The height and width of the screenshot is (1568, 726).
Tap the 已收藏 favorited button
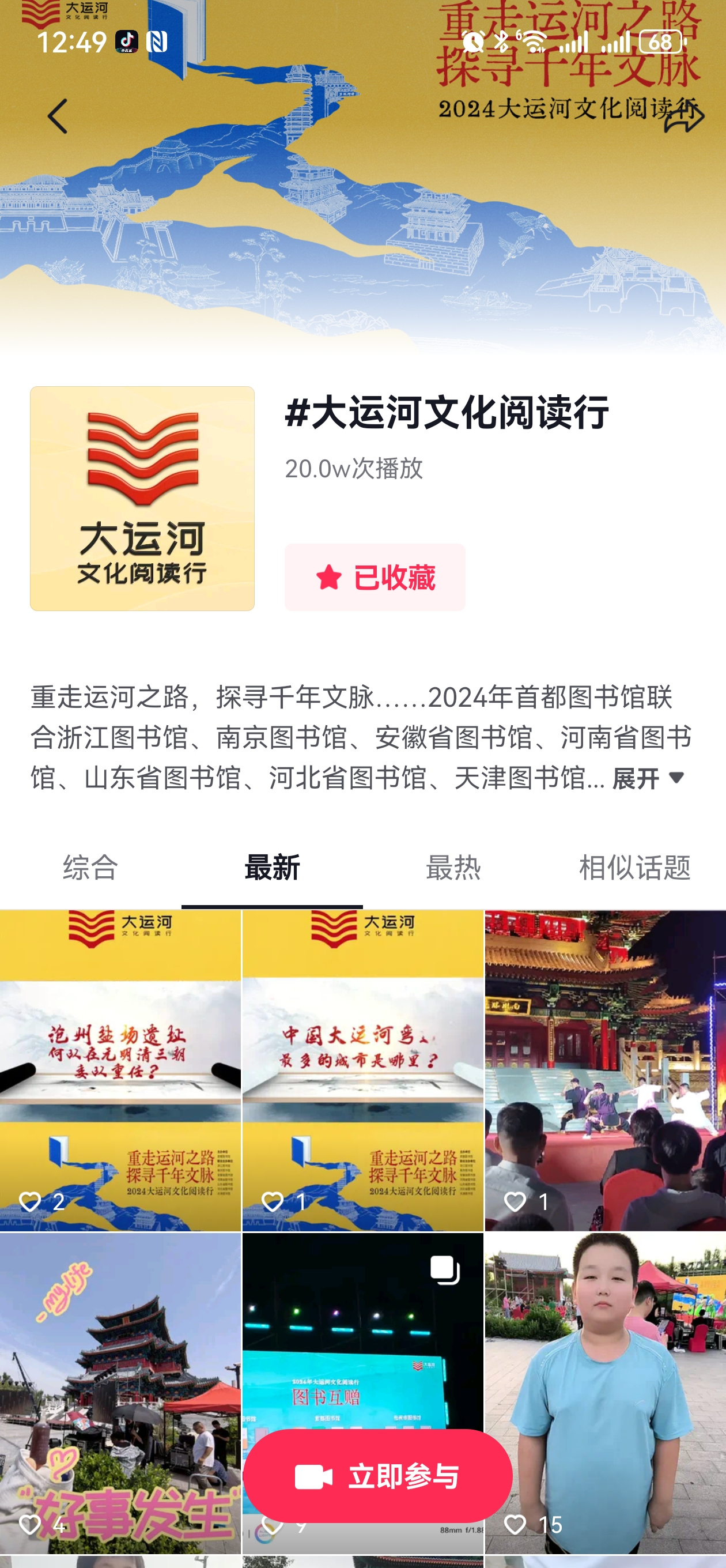pos(375,576)
